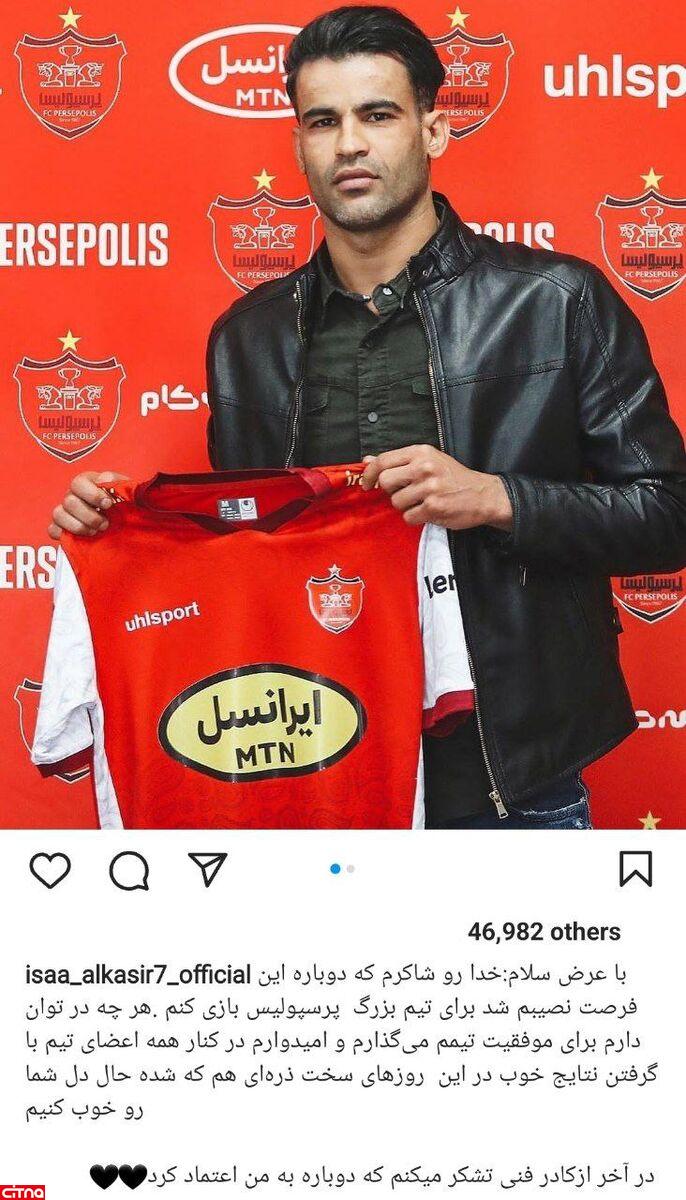Image resolution: width=686 pixels, height=1200 pixels.
Task: Save the post with the bookmark icon
Action: tap(635, 869)
